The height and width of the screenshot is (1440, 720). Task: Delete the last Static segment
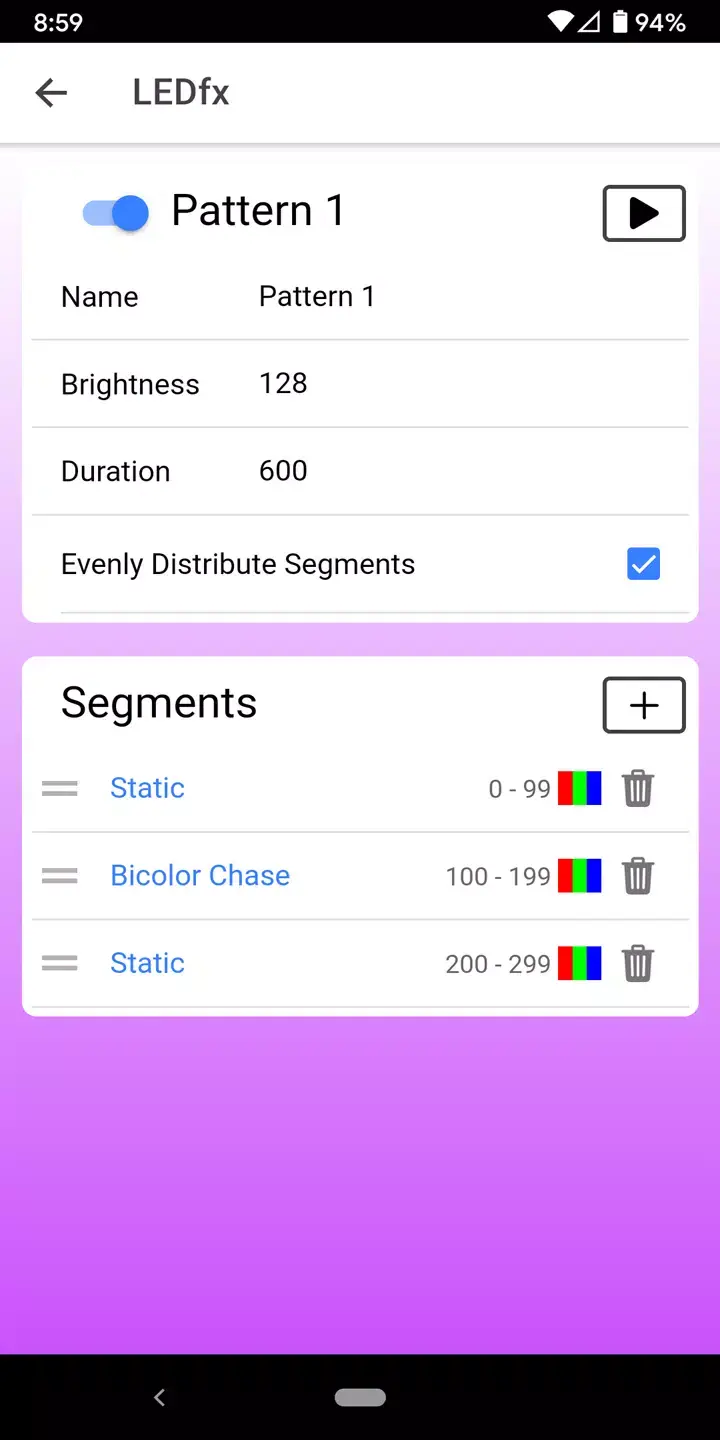click(x=638, y=963)
